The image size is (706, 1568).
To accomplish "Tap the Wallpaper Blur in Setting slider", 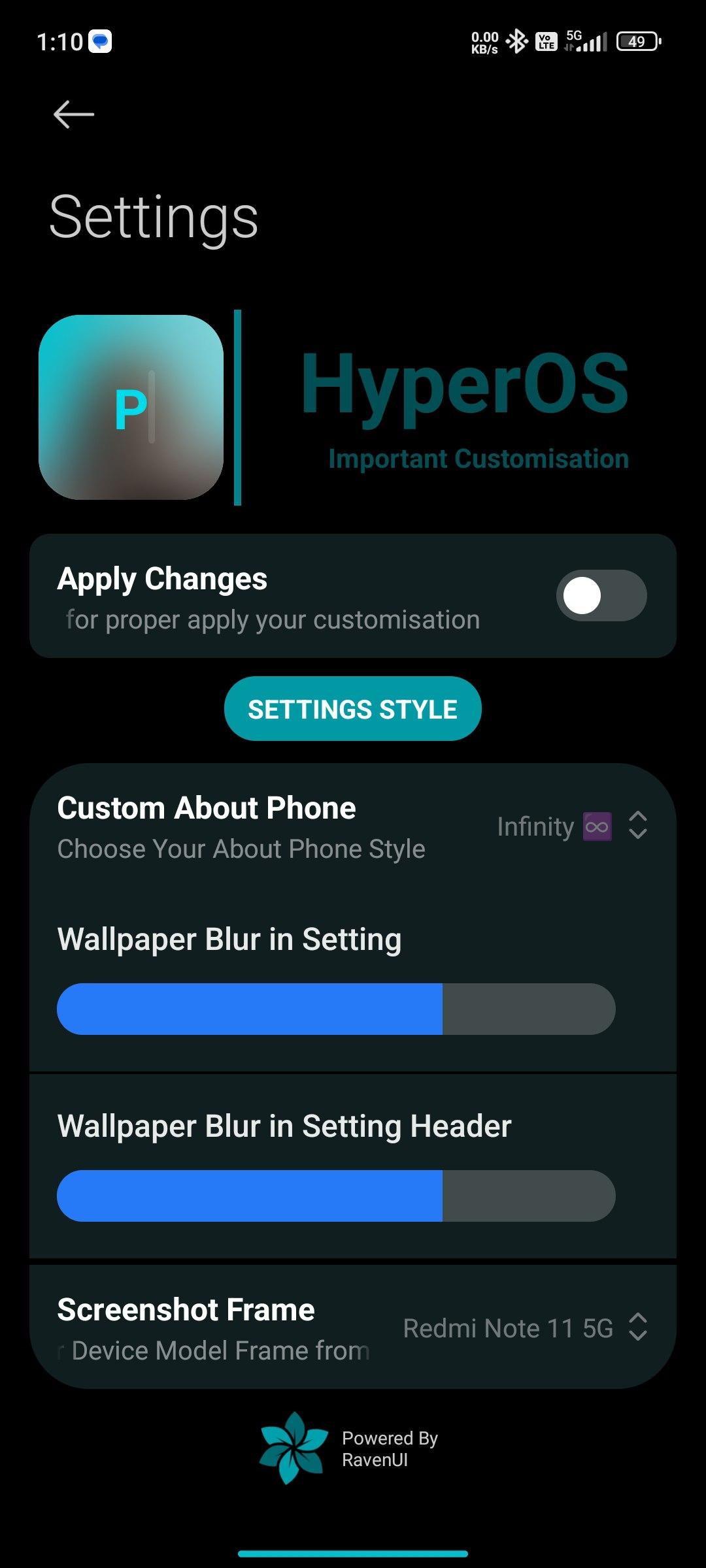I will tap(336, 1009).
